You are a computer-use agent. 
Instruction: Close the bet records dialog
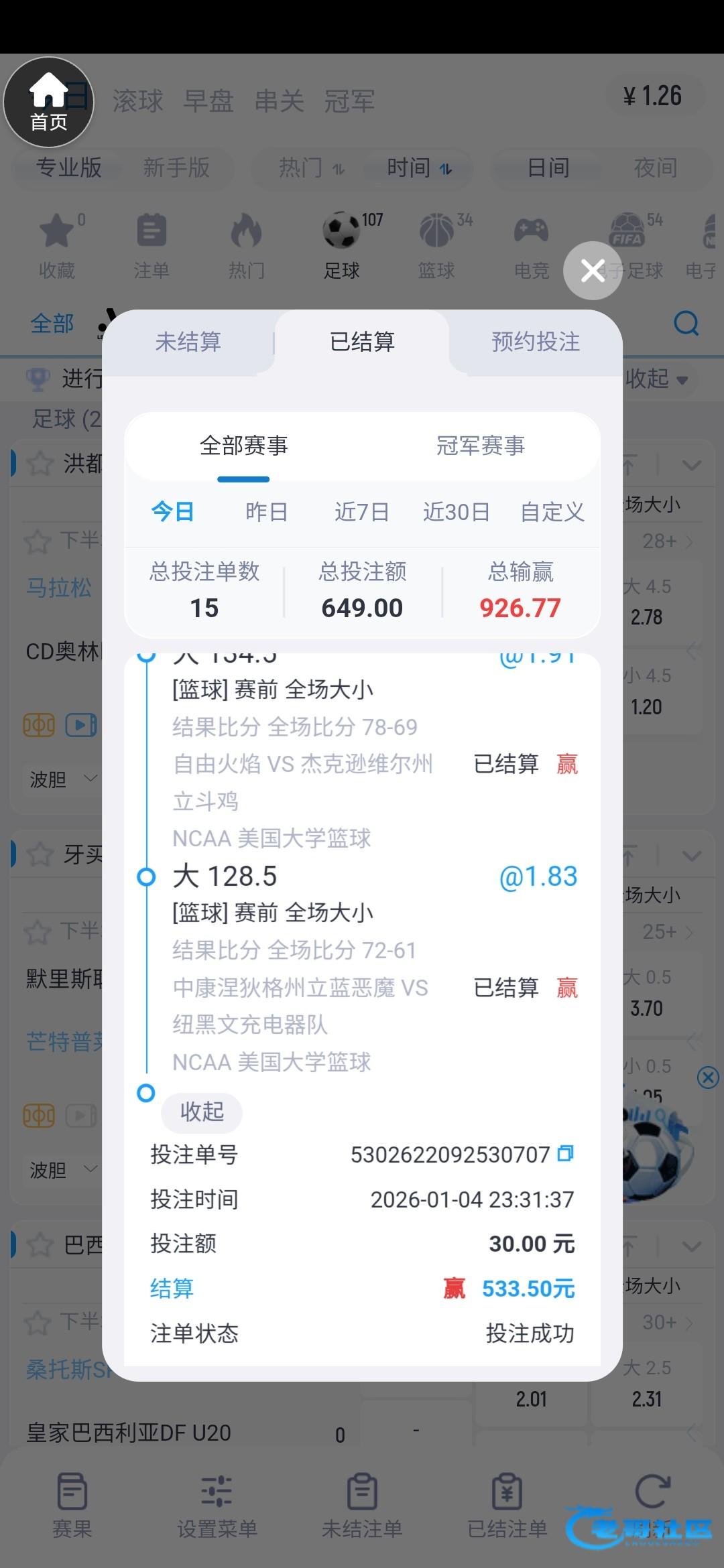593,271
